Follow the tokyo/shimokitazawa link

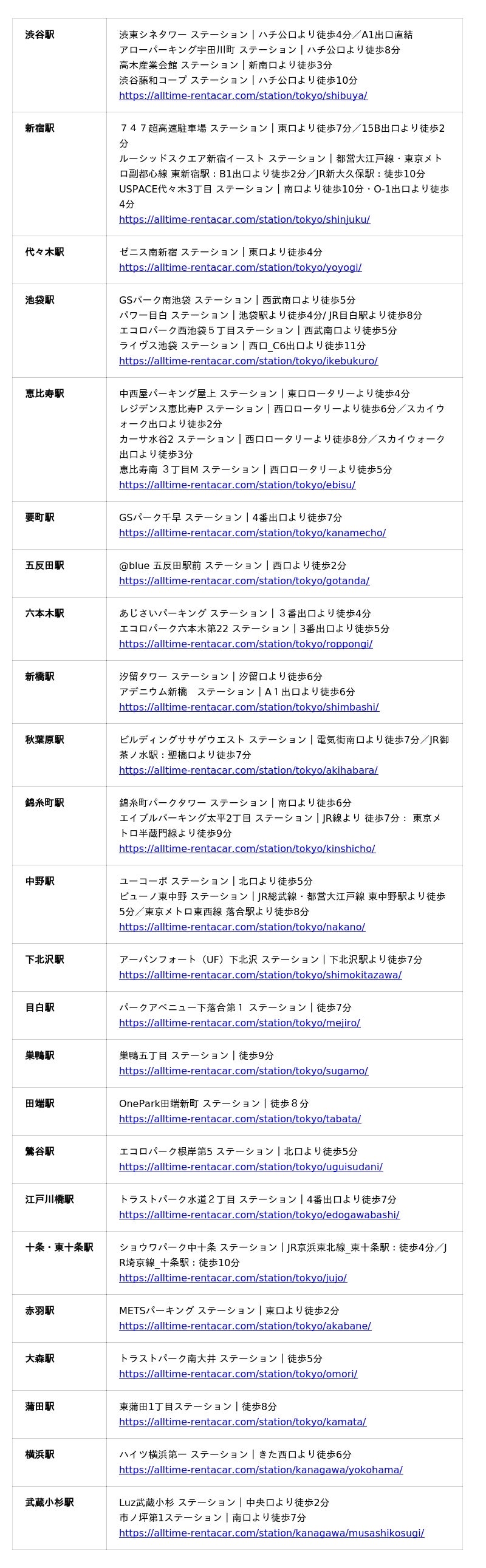(x=260, y=975)
